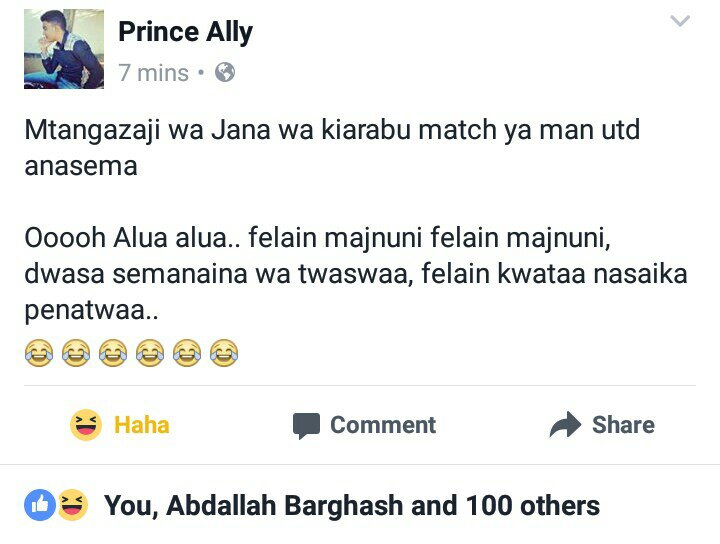Open Prince Ally's profile name link
Image resolution: width=720 pixels, height=544 pixels.
pos(185,32)
